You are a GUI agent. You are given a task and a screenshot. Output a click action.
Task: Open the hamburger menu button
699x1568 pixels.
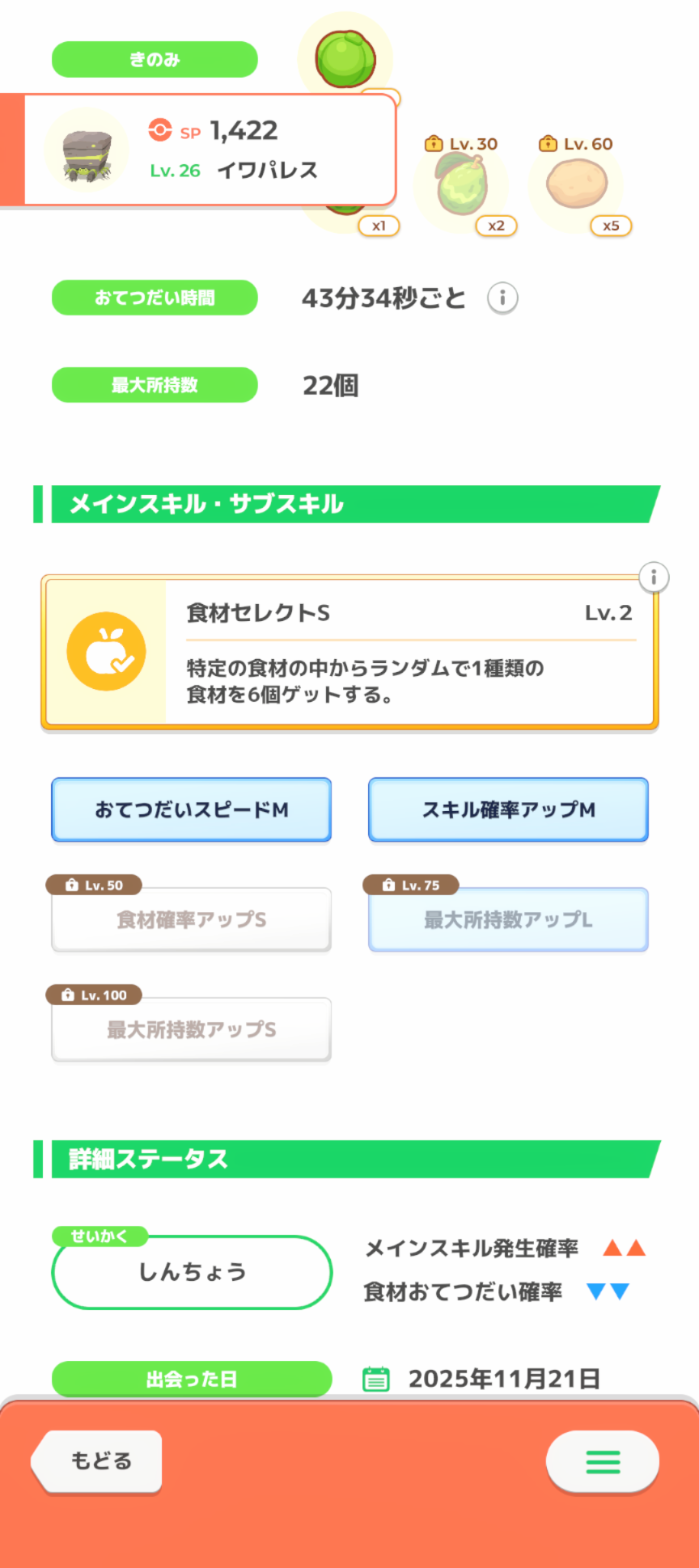[602, 1461]
